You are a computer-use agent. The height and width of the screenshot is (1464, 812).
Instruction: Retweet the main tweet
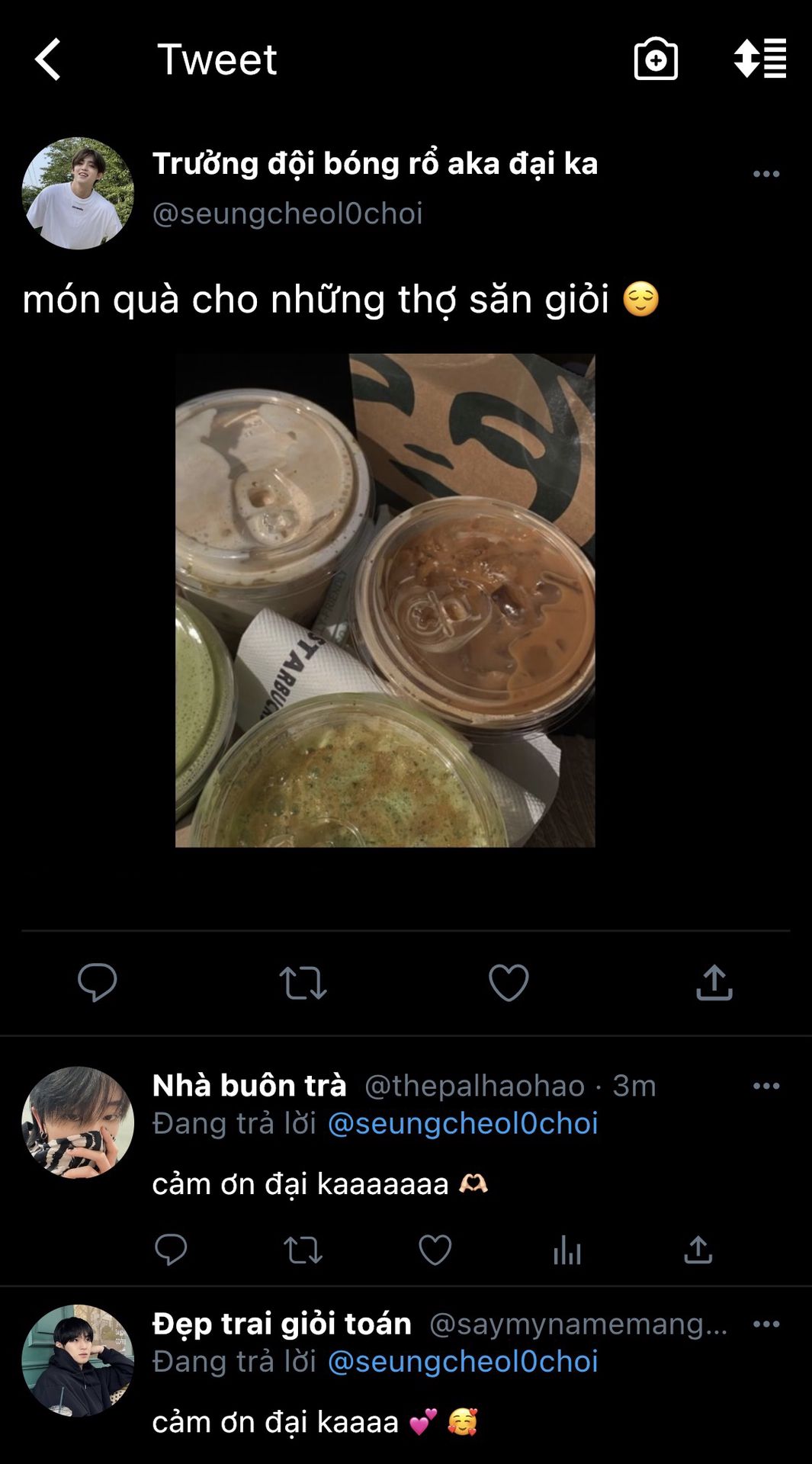tap(303, 982)
